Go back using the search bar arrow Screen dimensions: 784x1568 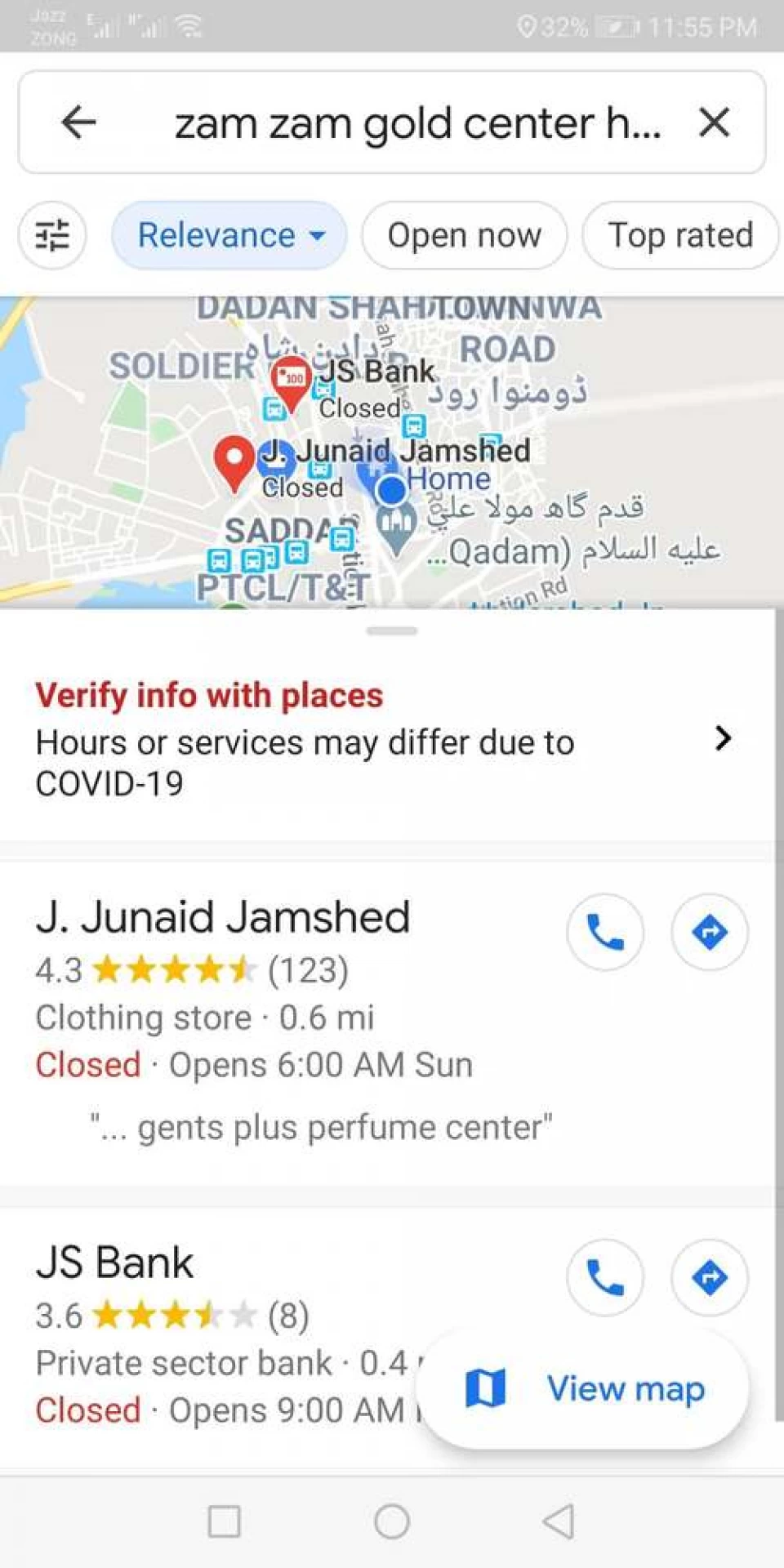pyautogui.click(x=79, y=123)
